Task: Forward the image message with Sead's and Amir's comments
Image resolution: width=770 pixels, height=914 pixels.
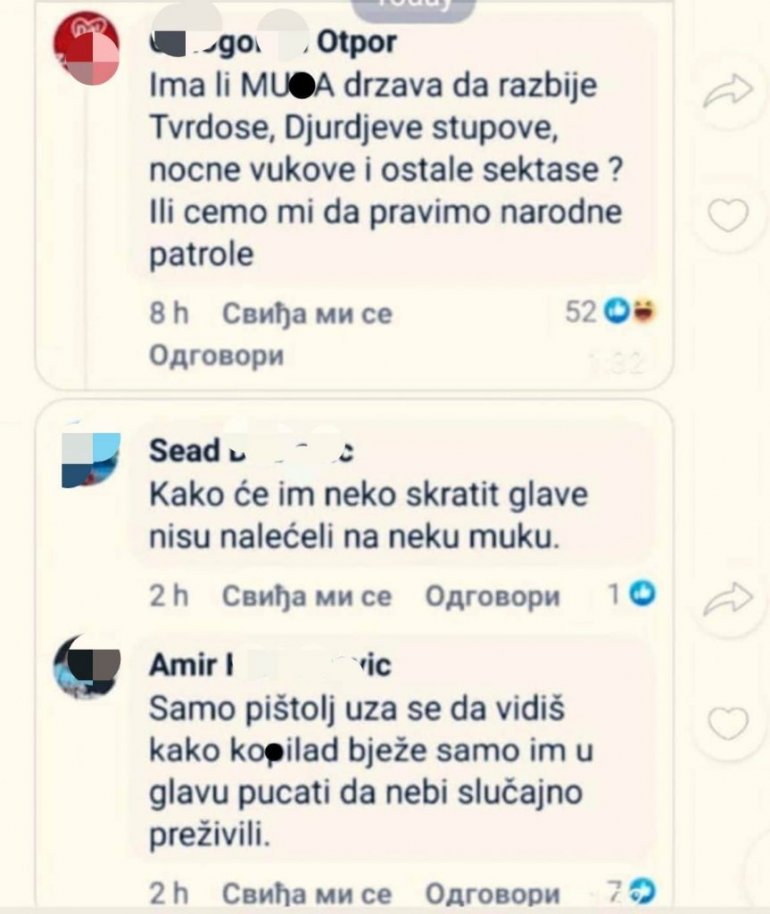Action: coord(727,600)
